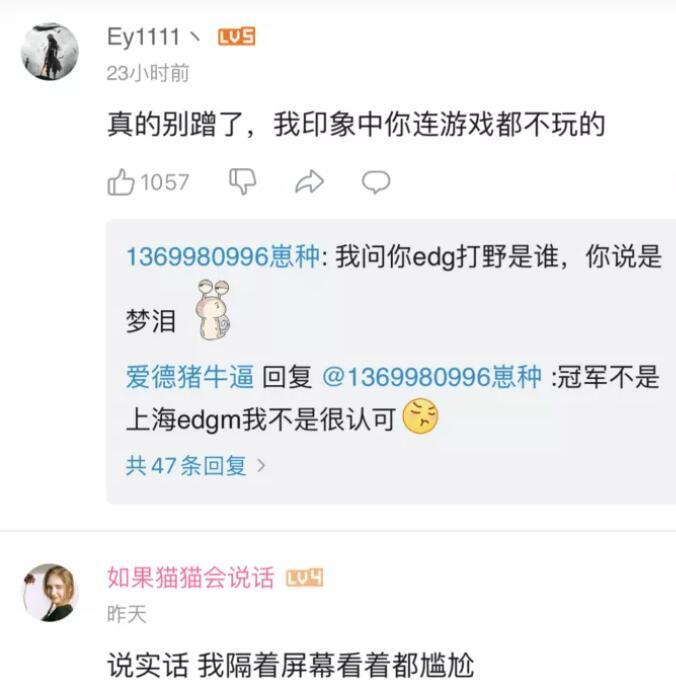Image resolution: width=676 pixels, height=686 pixels.
Task: Tap the Ey1111 username
Action: tap(143, 37)
